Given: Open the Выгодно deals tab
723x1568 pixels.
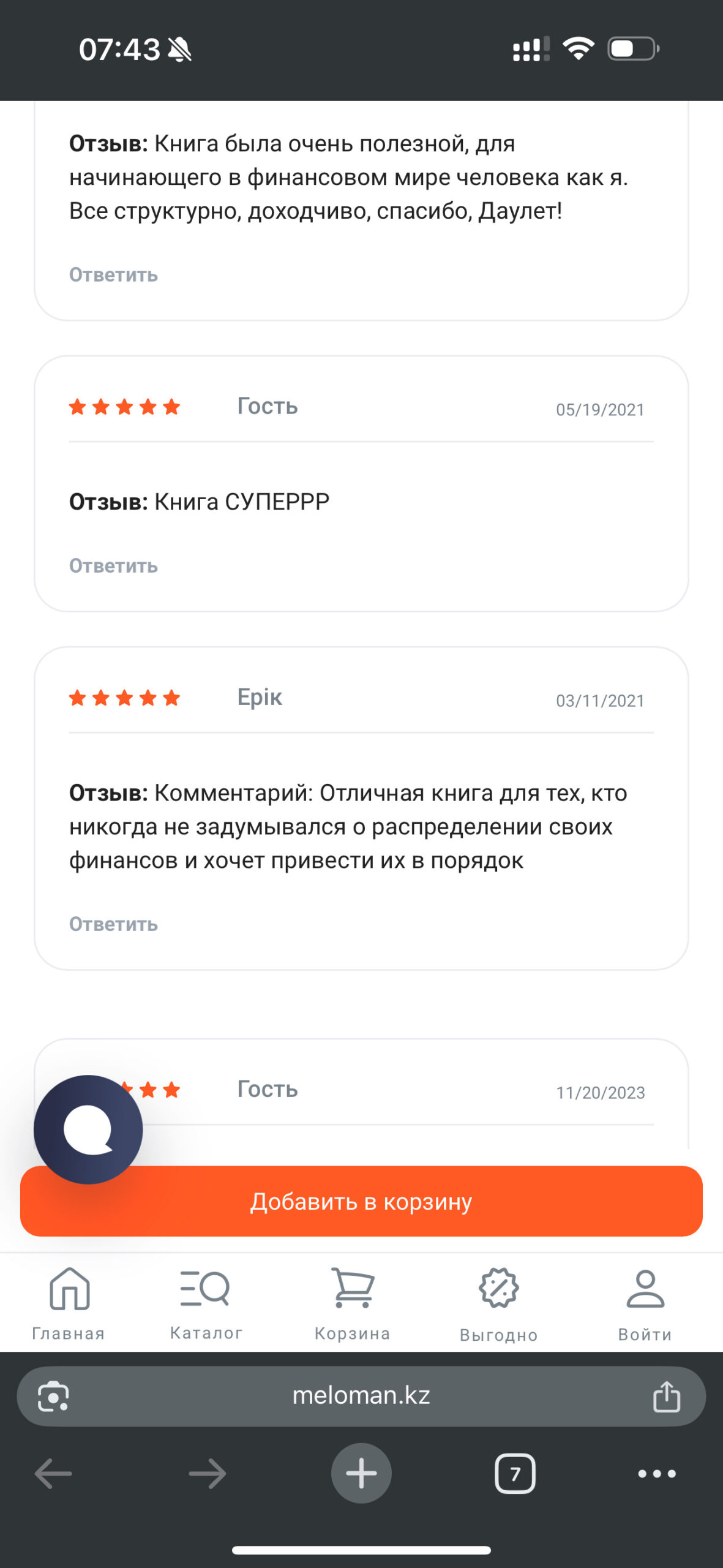Looking at the screenshot, I should click(x=499, y=1304).
